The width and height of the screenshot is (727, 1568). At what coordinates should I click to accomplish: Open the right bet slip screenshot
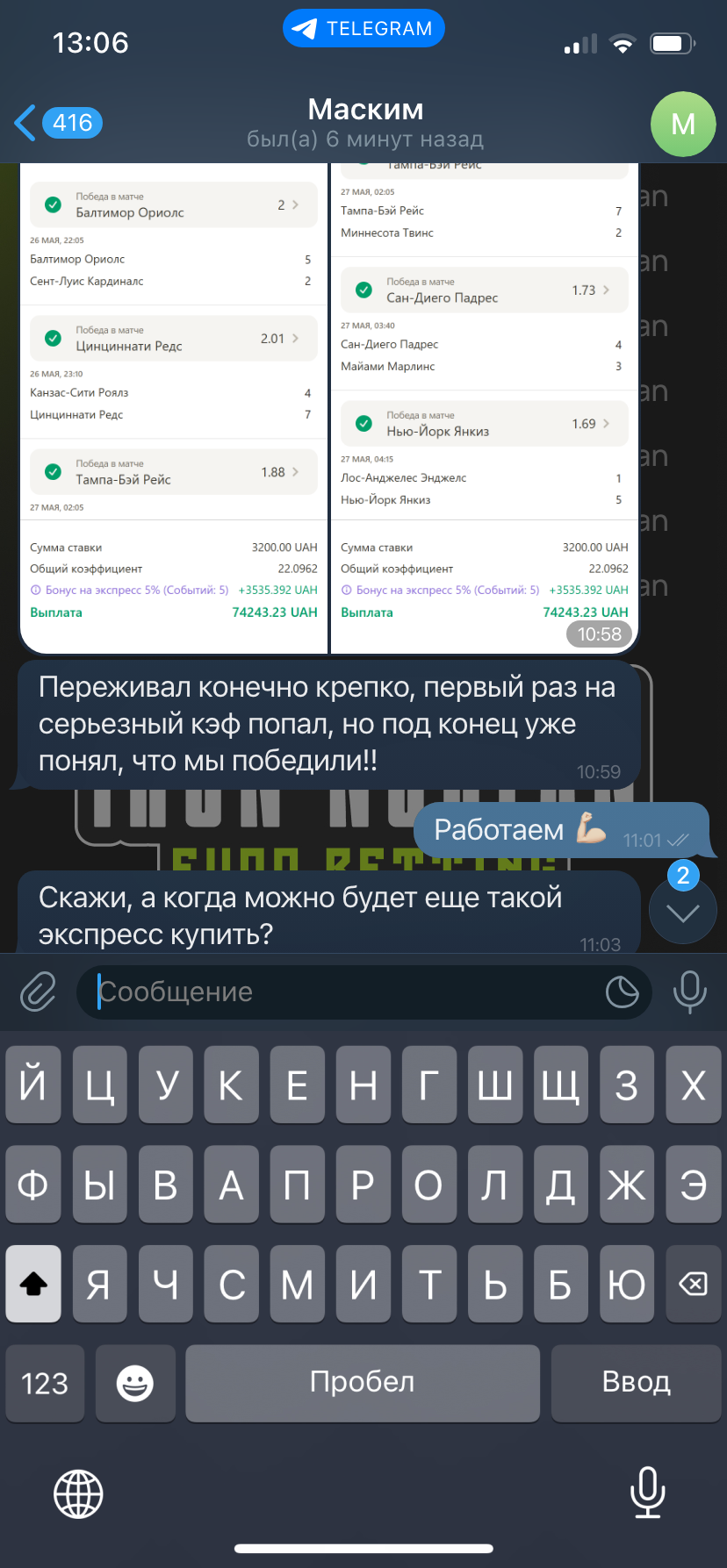pos(485,408)
